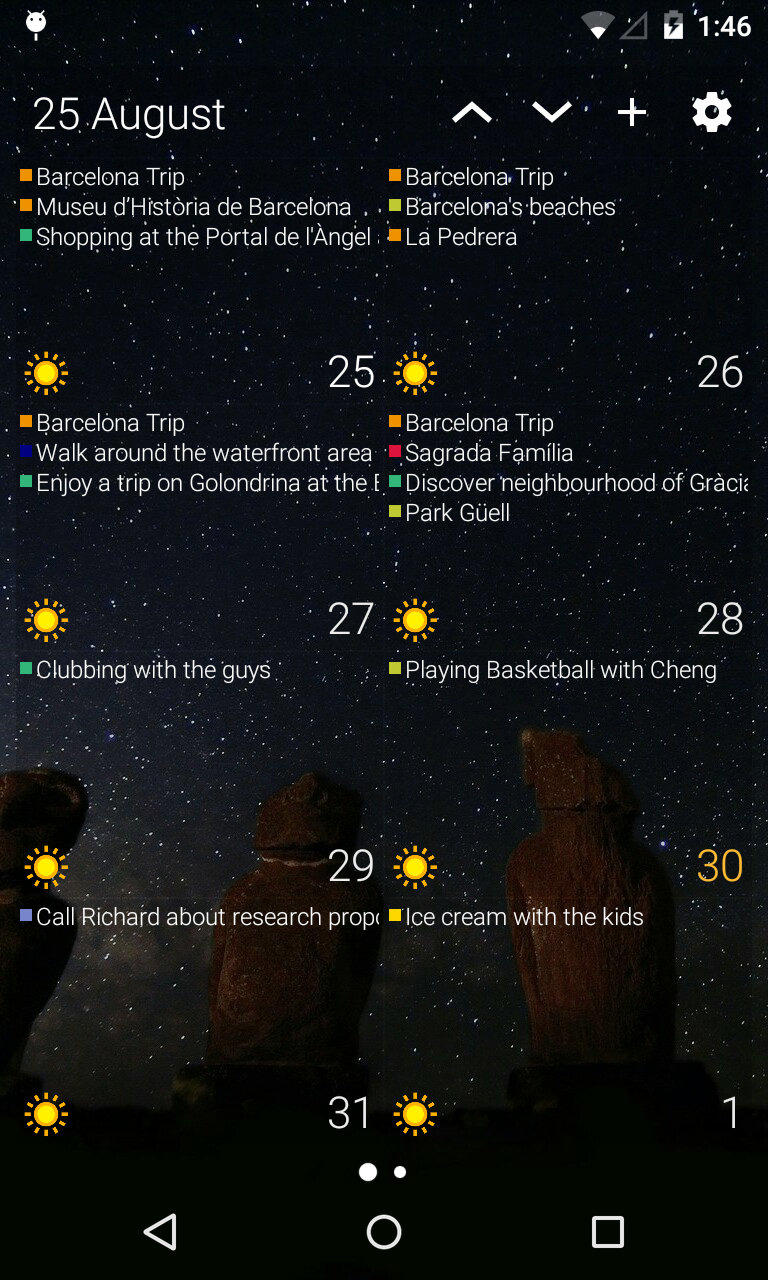Screen dimensions: 768x1280
Task: Open the Museu d'Història de Barcelona event
Action: coord(193,207)
